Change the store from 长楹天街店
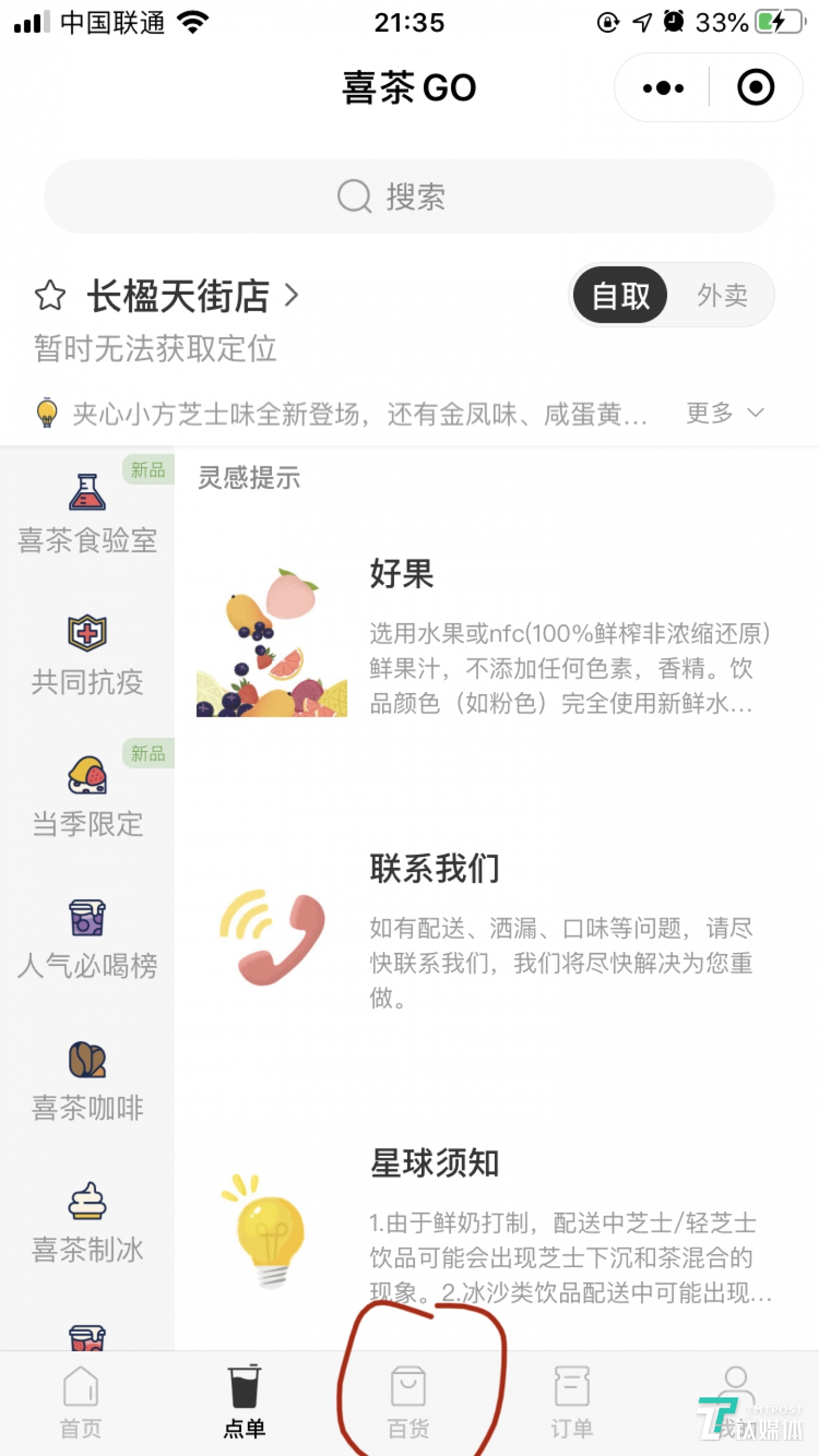The image size is (819, 1456). click(193, 296)
